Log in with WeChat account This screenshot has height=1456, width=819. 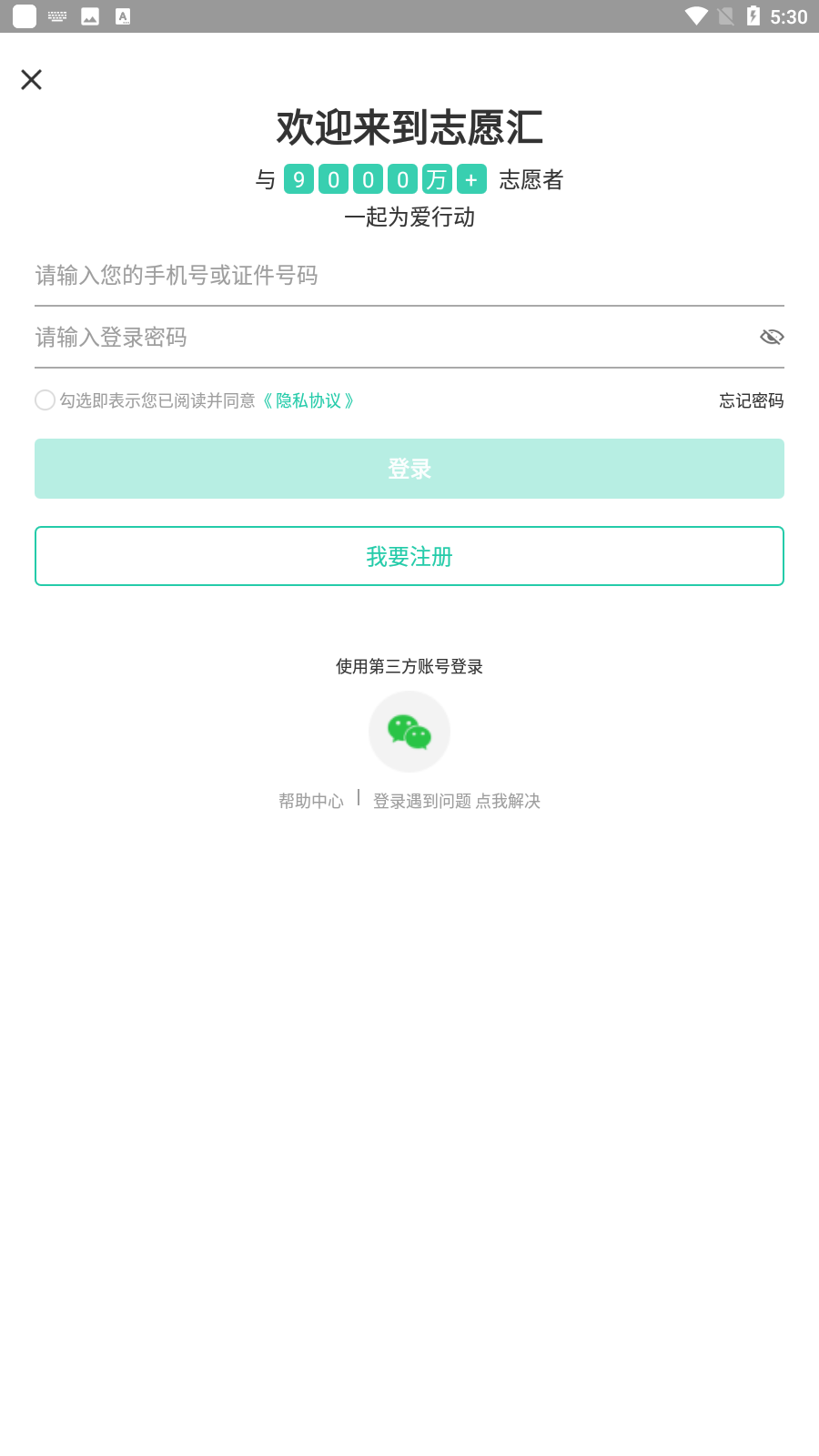coord(409,732)
